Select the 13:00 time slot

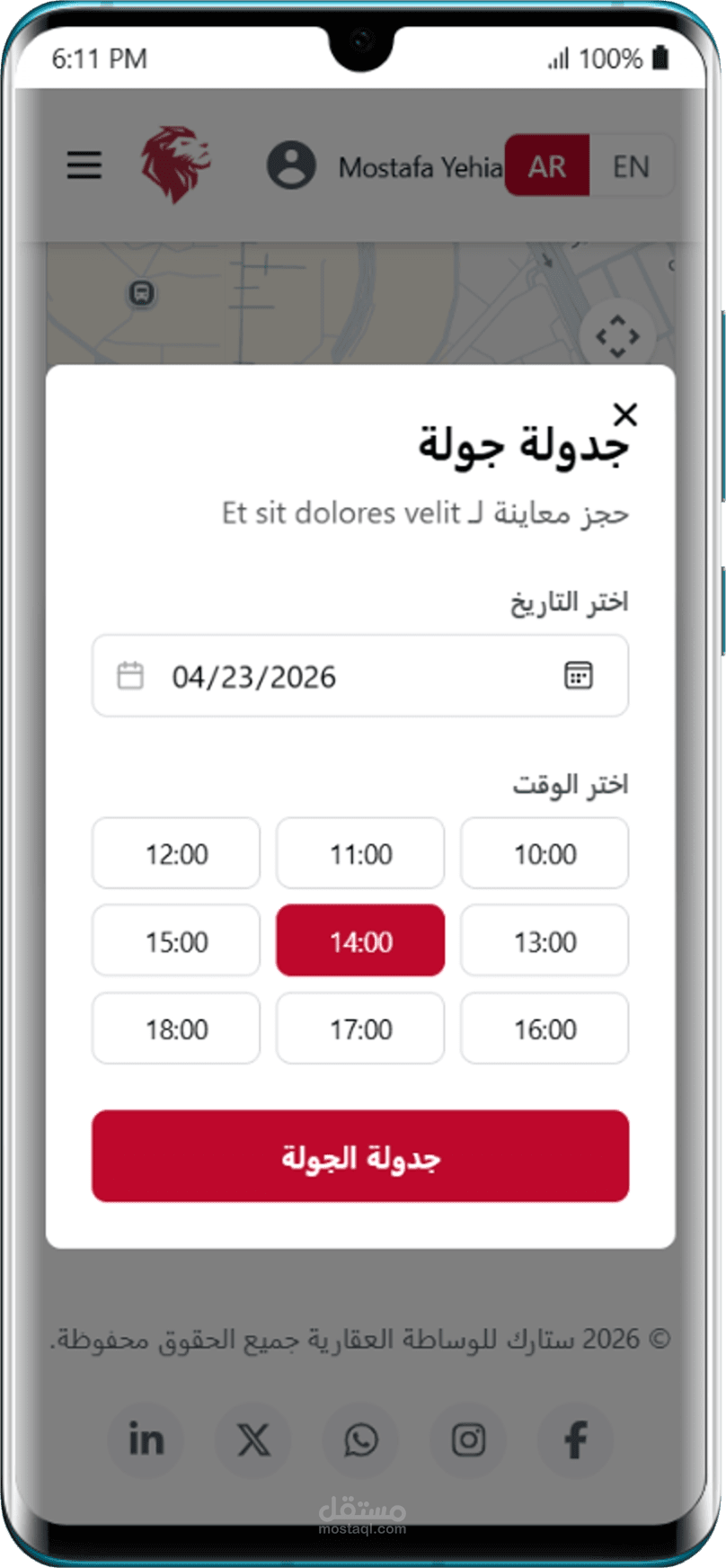544,940
